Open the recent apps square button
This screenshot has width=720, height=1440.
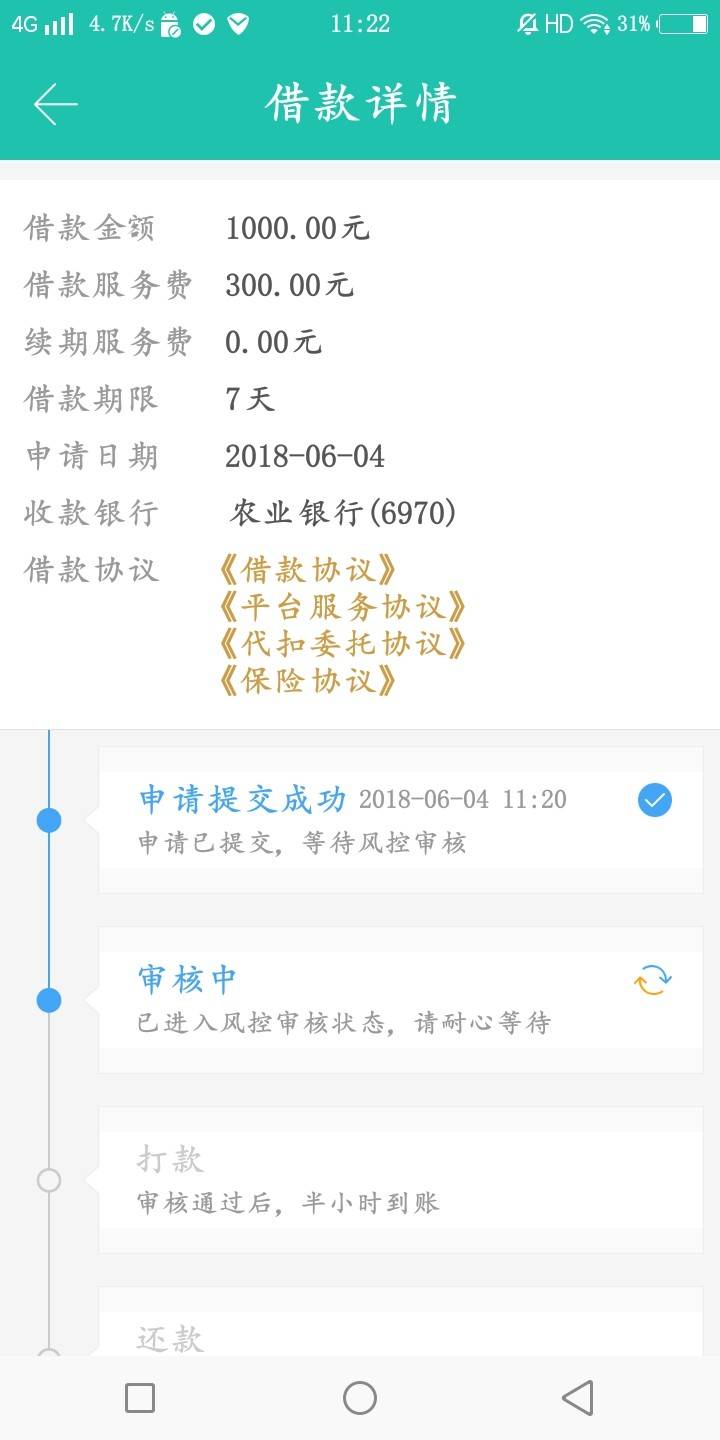(x=140, y=1397)
